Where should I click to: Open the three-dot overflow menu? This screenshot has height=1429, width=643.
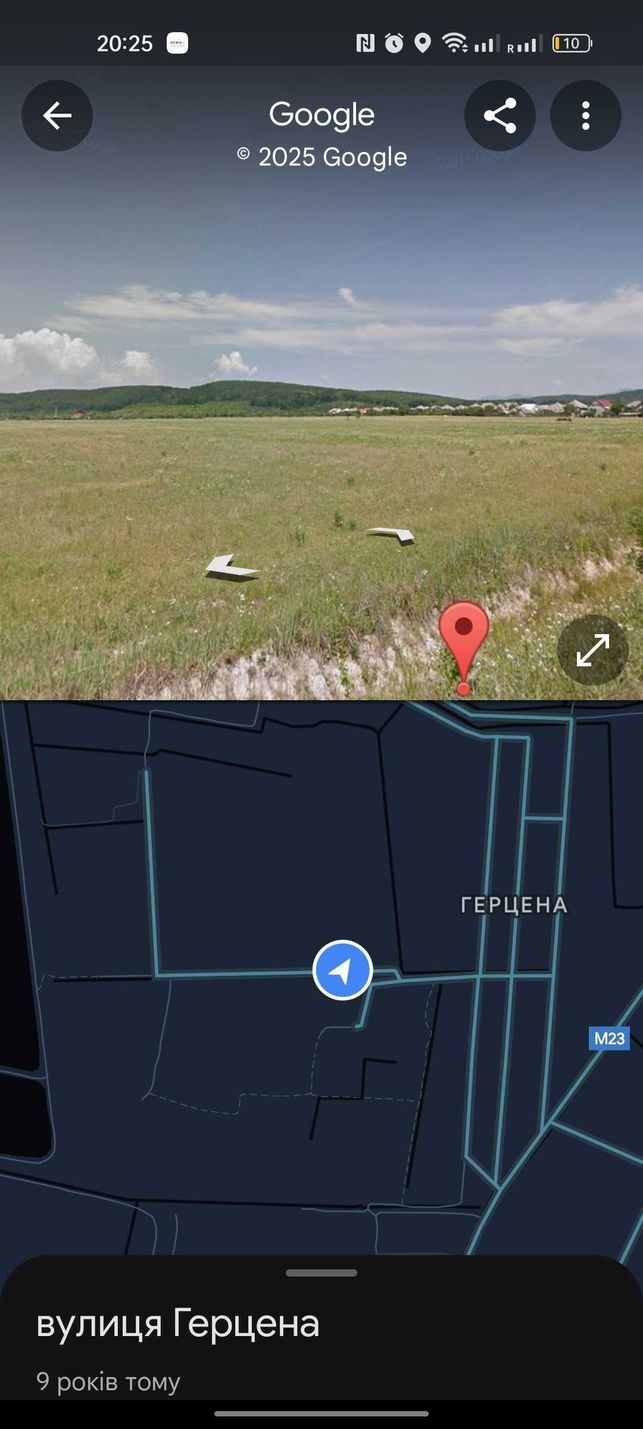586,116
